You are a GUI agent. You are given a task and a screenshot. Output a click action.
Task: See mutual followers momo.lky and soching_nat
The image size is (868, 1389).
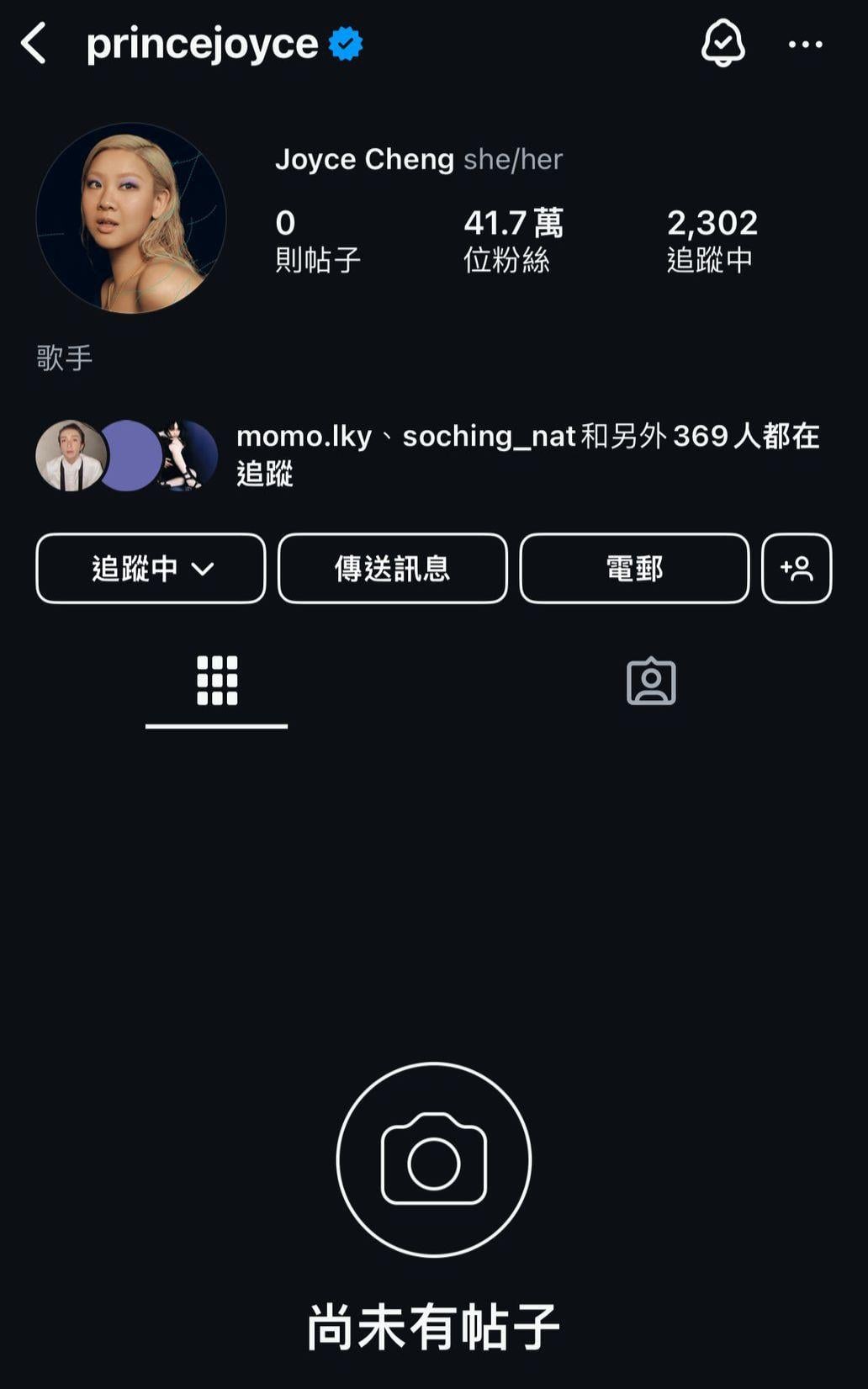527,454
